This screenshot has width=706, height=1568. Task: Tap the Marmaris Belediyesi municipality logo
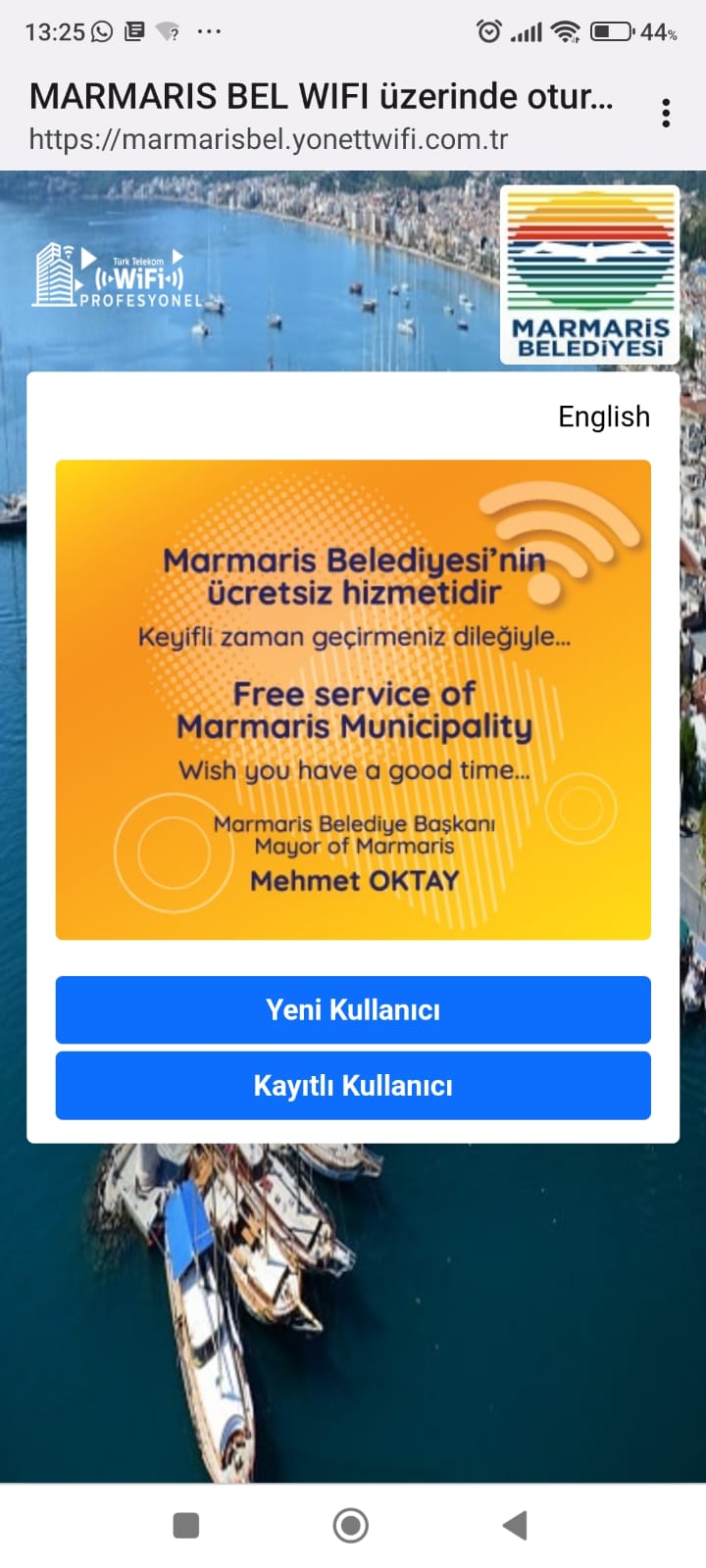(589, 271)
